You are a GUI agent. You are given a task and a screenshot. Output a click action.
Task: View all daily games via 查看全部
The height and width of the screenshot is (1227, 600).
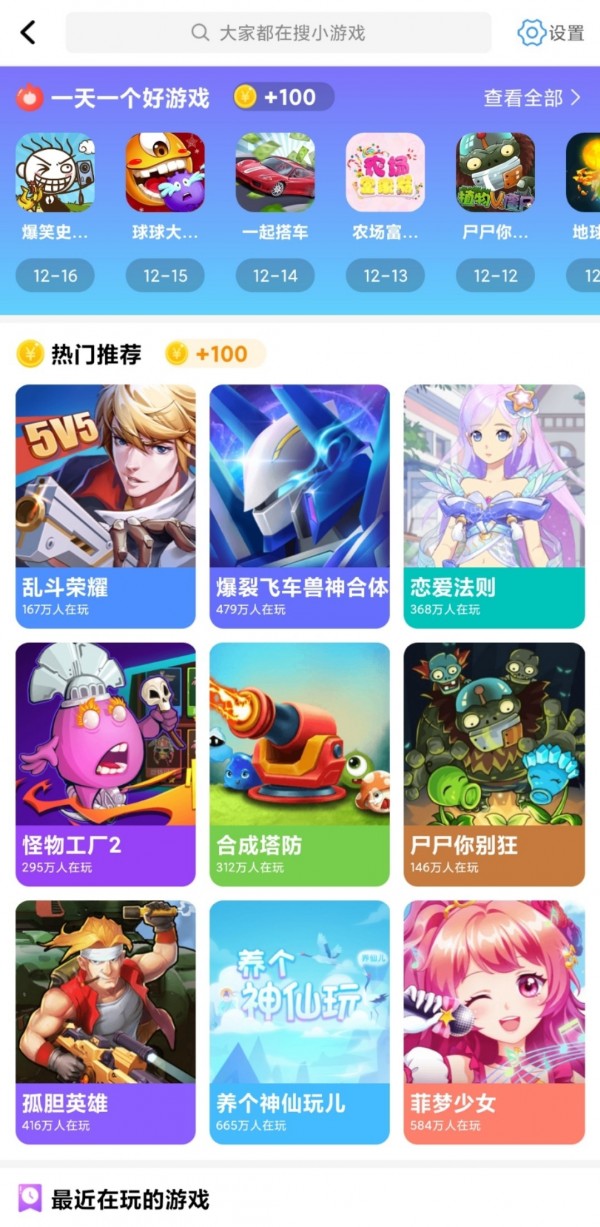[x=531, y=98]
